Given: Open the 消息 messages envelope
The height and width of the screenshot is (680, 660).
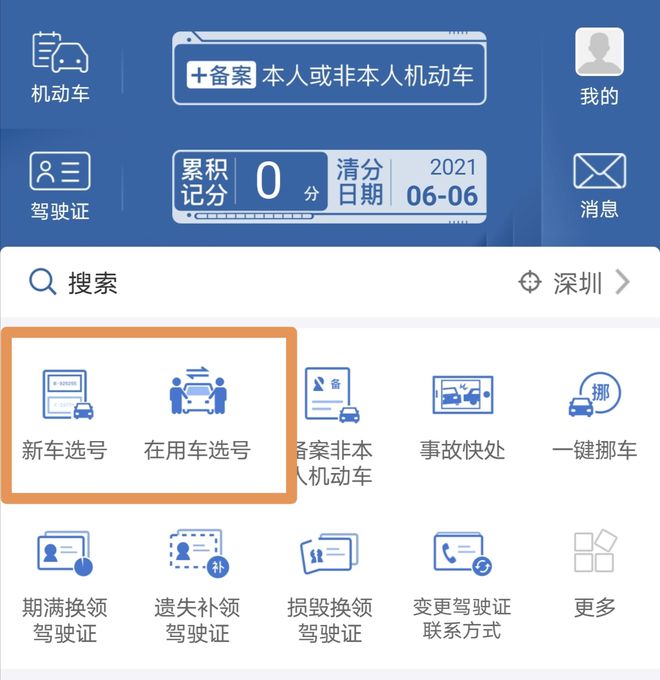Looking at the screenshot, I should tap(599, 185).
